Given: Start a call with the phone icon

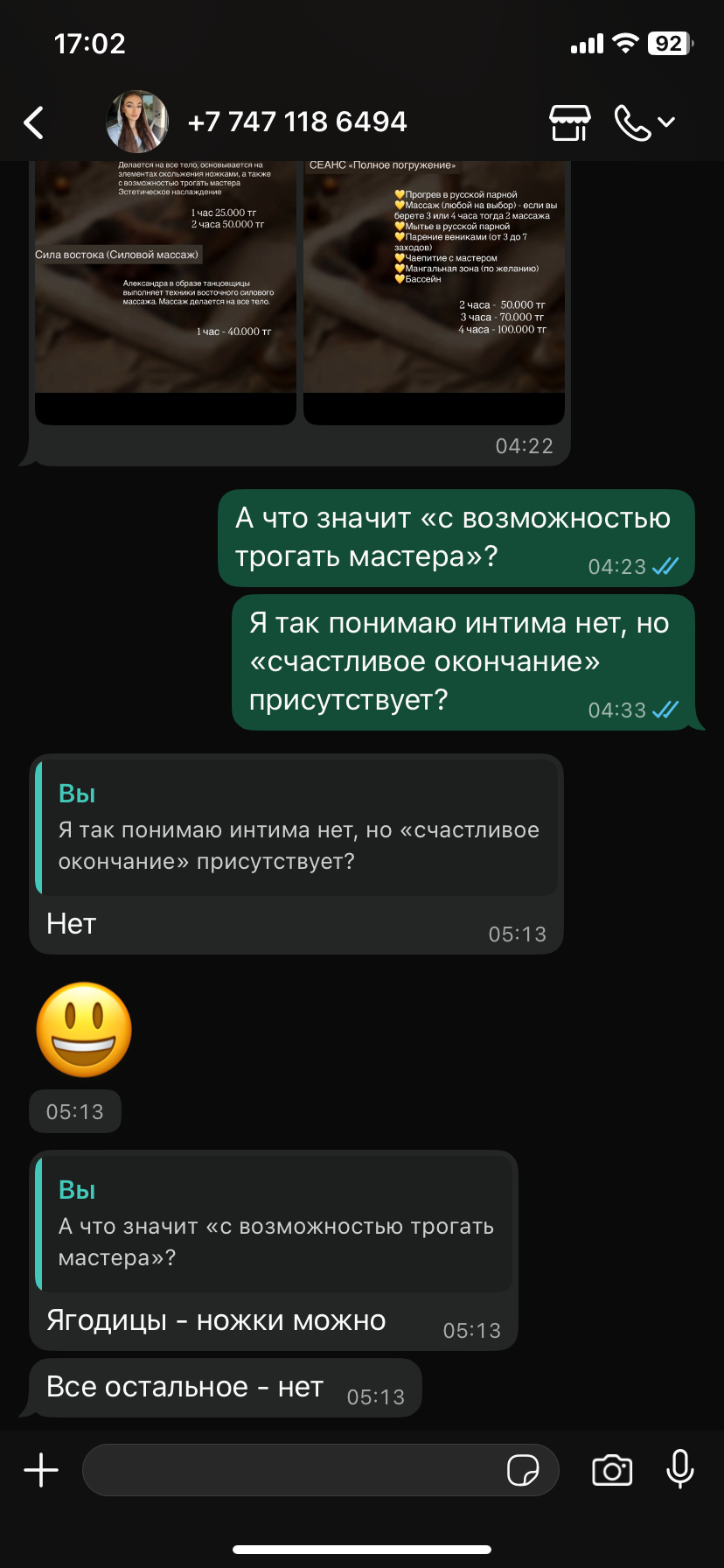Looking at the screenshot, I should (644, 122).
